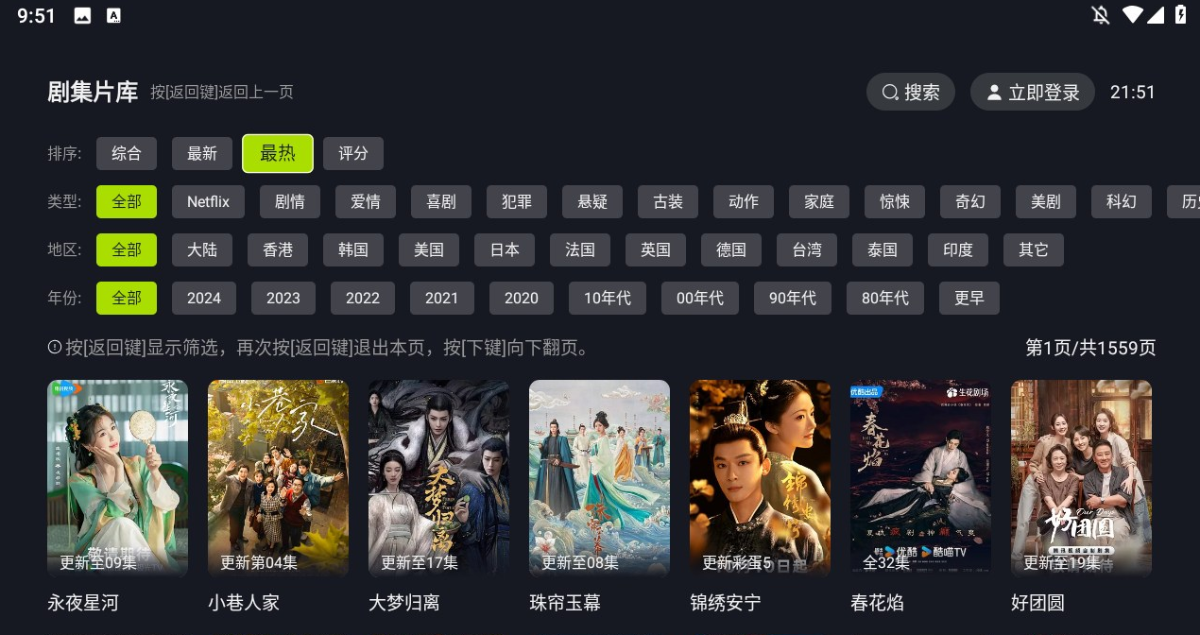
Task: Open the 搜索 search button
Action: point(910,92)
